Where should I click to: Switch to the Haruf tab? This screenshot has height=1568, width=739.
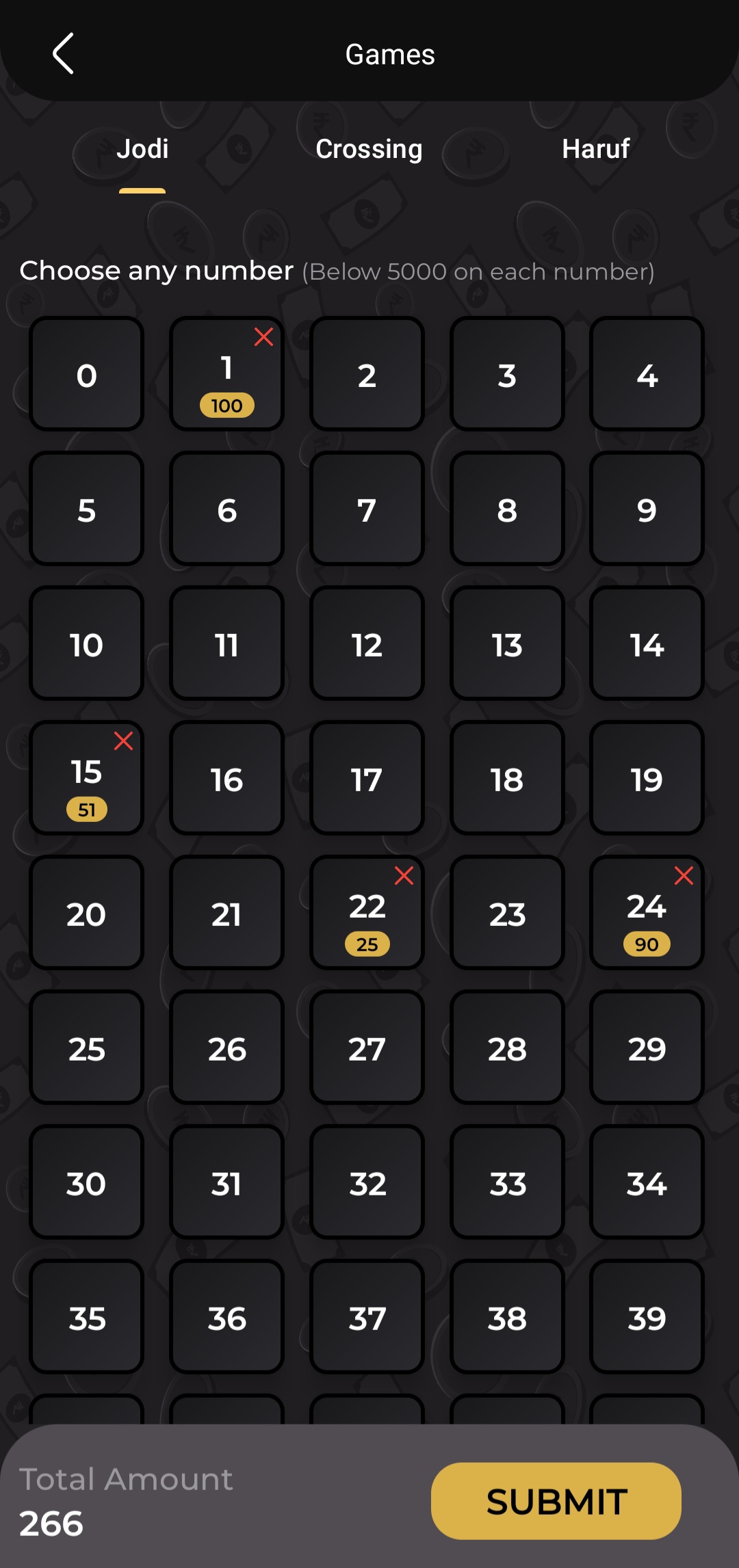tap(595, 149)
